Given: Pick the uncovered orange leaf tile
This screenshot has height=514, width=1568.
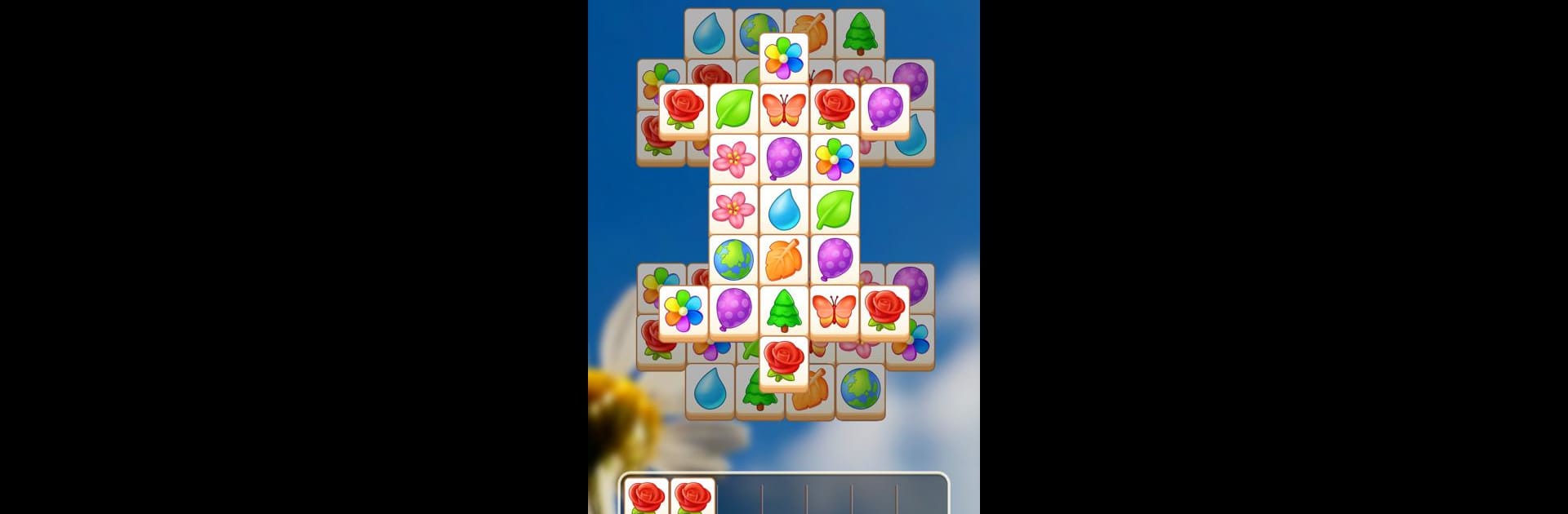Looking at the screenshot, I should pyautogui.click(x=784, y=259).
